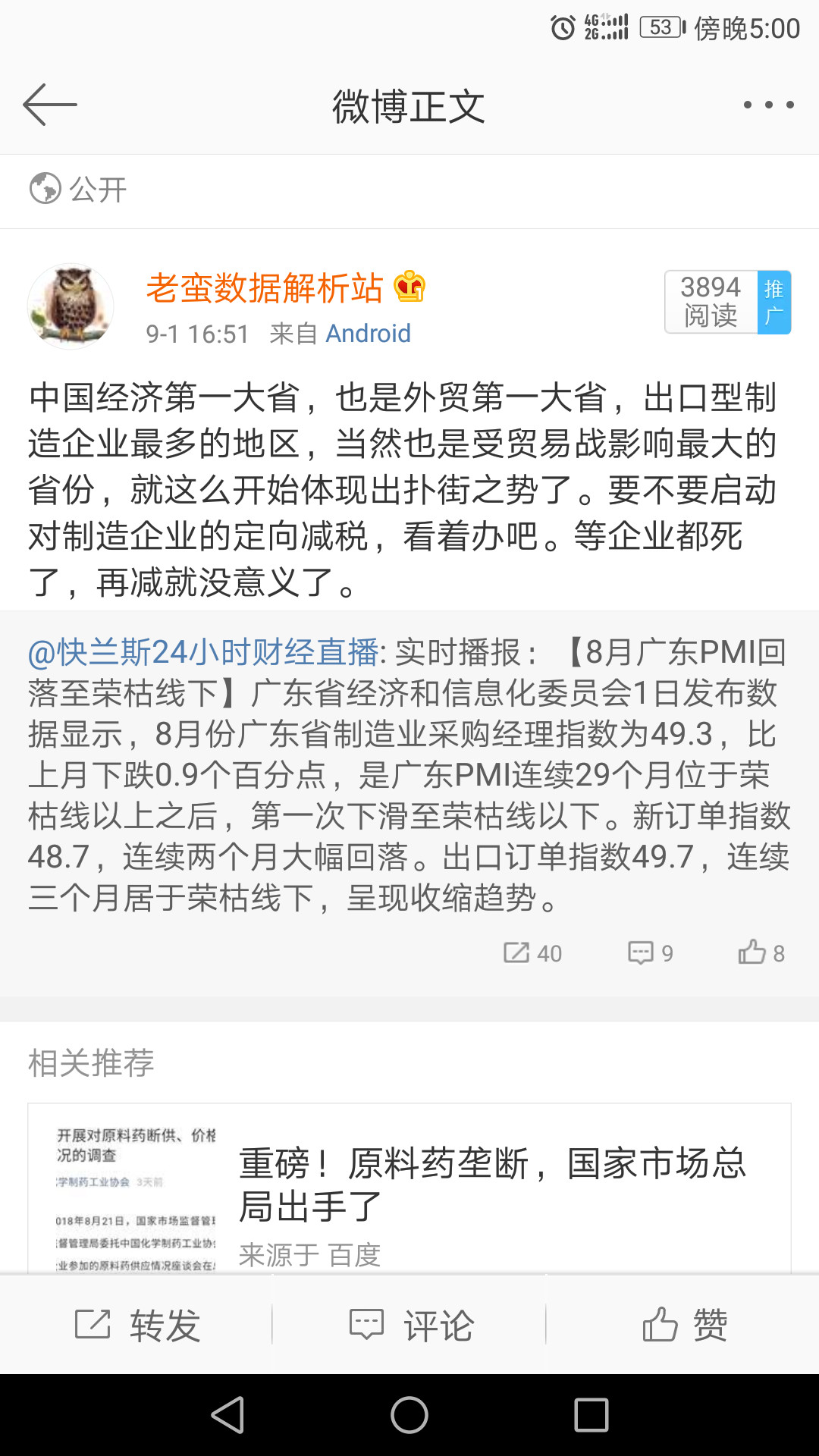Open the recent apps square button
The image size is (819, 1456).
point(591,1415)
